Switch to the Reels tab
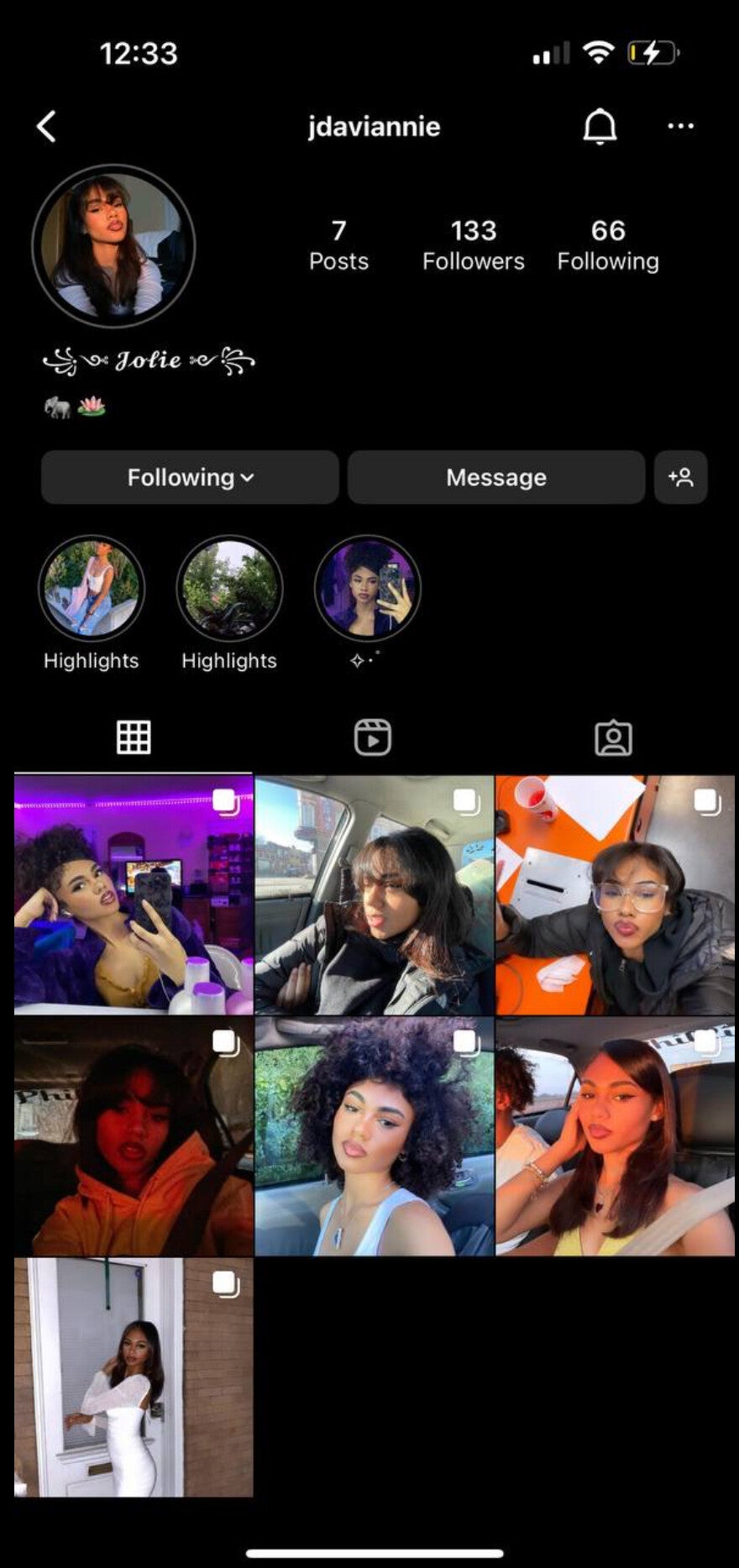Image resolution: width=739 pixels, height=1568 pixels. [x=373, y=737]
